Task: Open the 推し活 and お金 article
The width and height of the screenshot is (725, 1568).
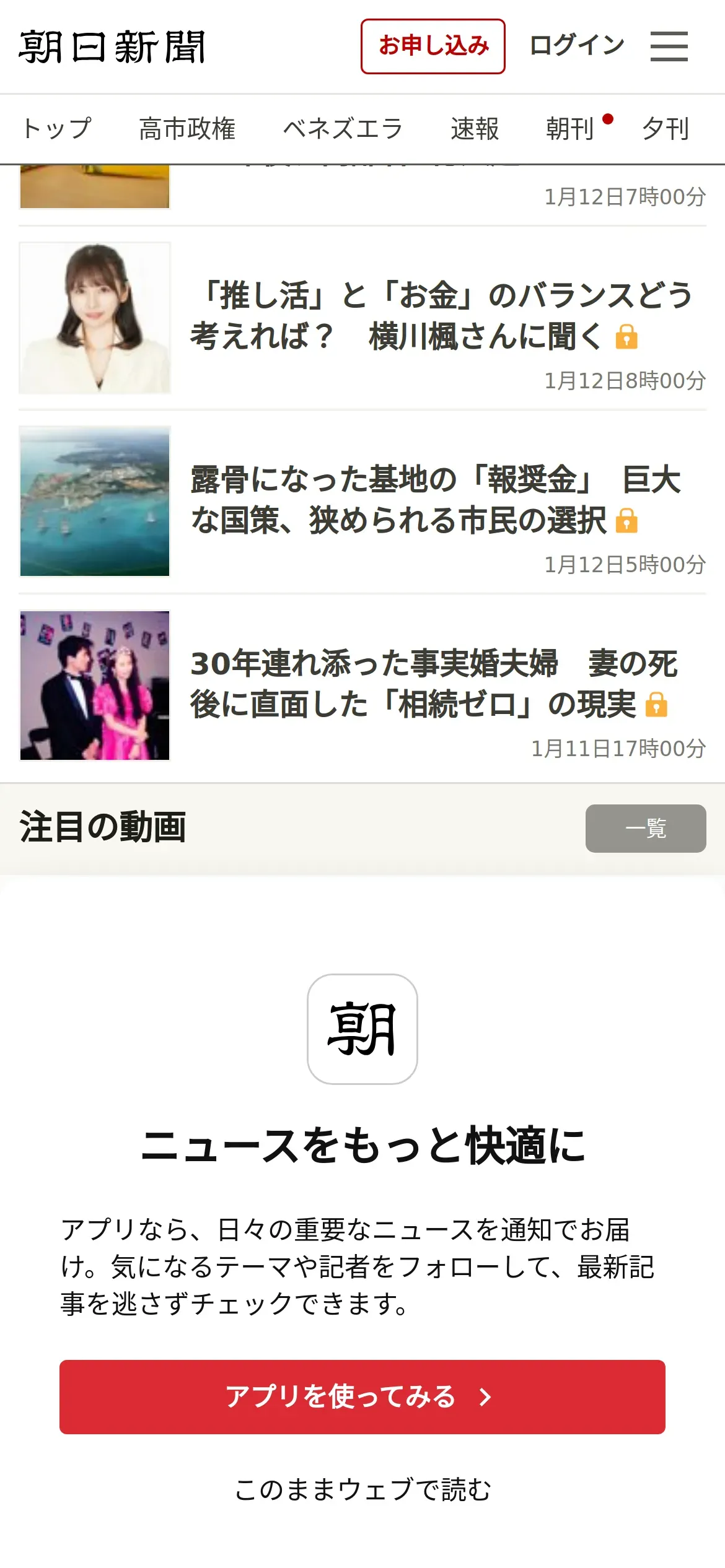Action: (440, 315)
